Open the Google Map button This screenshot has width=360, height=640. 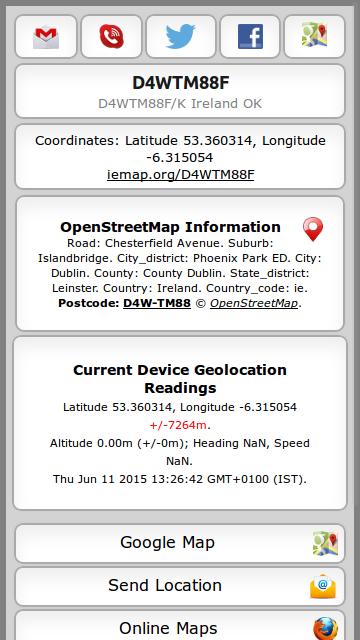pyautogui.click(x=180, y=543)
